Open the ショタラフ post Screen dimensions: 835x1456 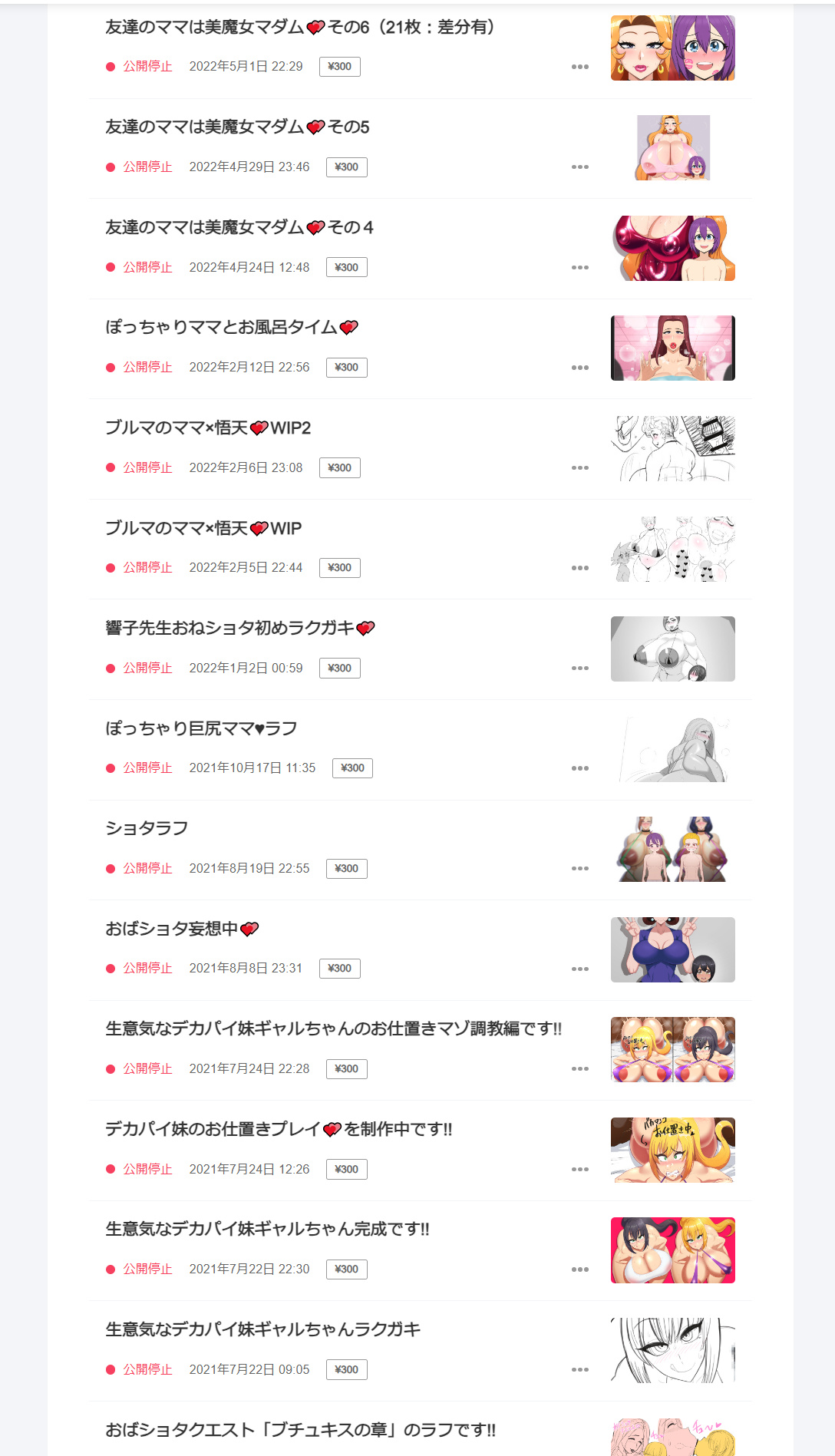(x=147, y=829)
